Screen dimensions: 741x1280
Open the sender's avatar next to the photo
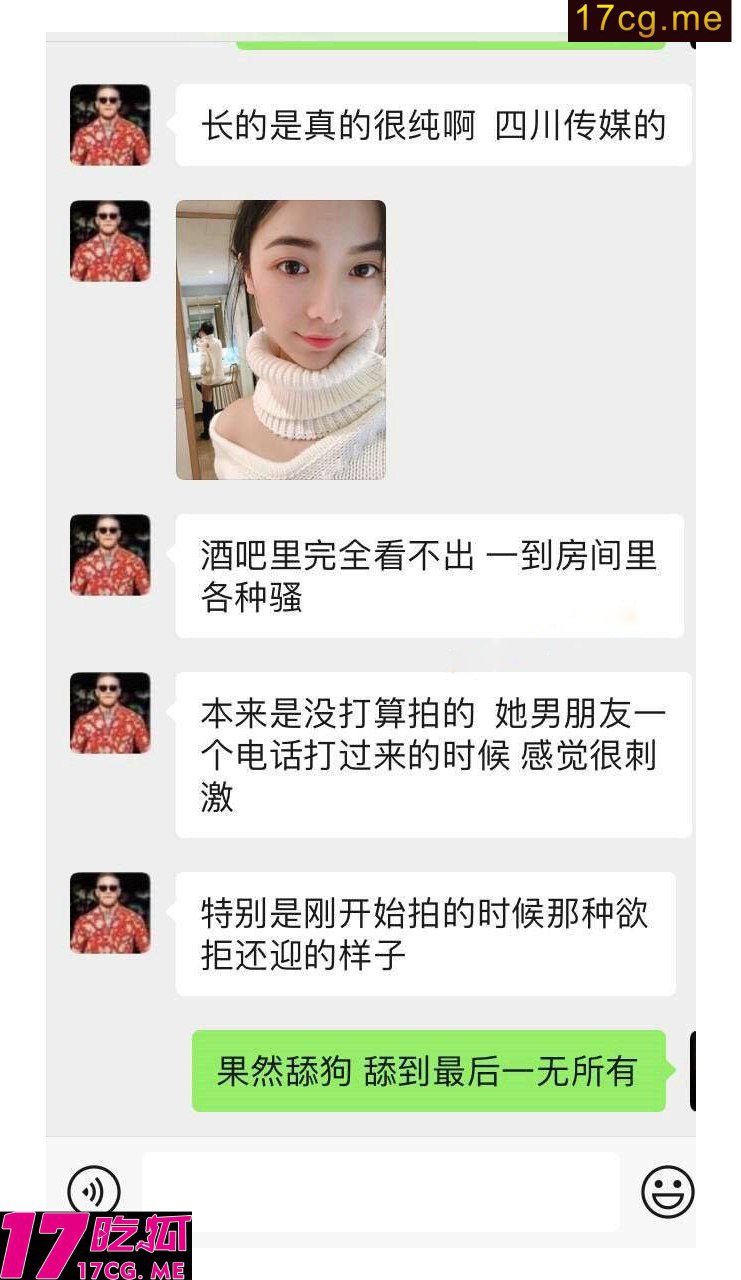pos(110,241)
